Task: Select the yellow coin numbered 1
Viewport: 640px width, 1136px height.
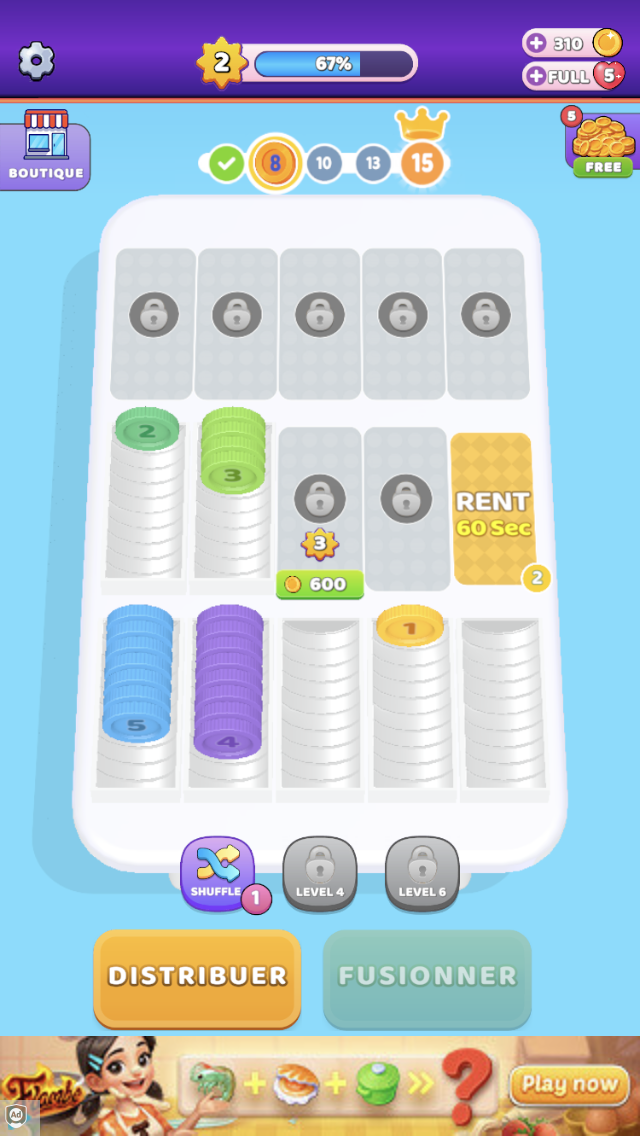Action: 409,627
